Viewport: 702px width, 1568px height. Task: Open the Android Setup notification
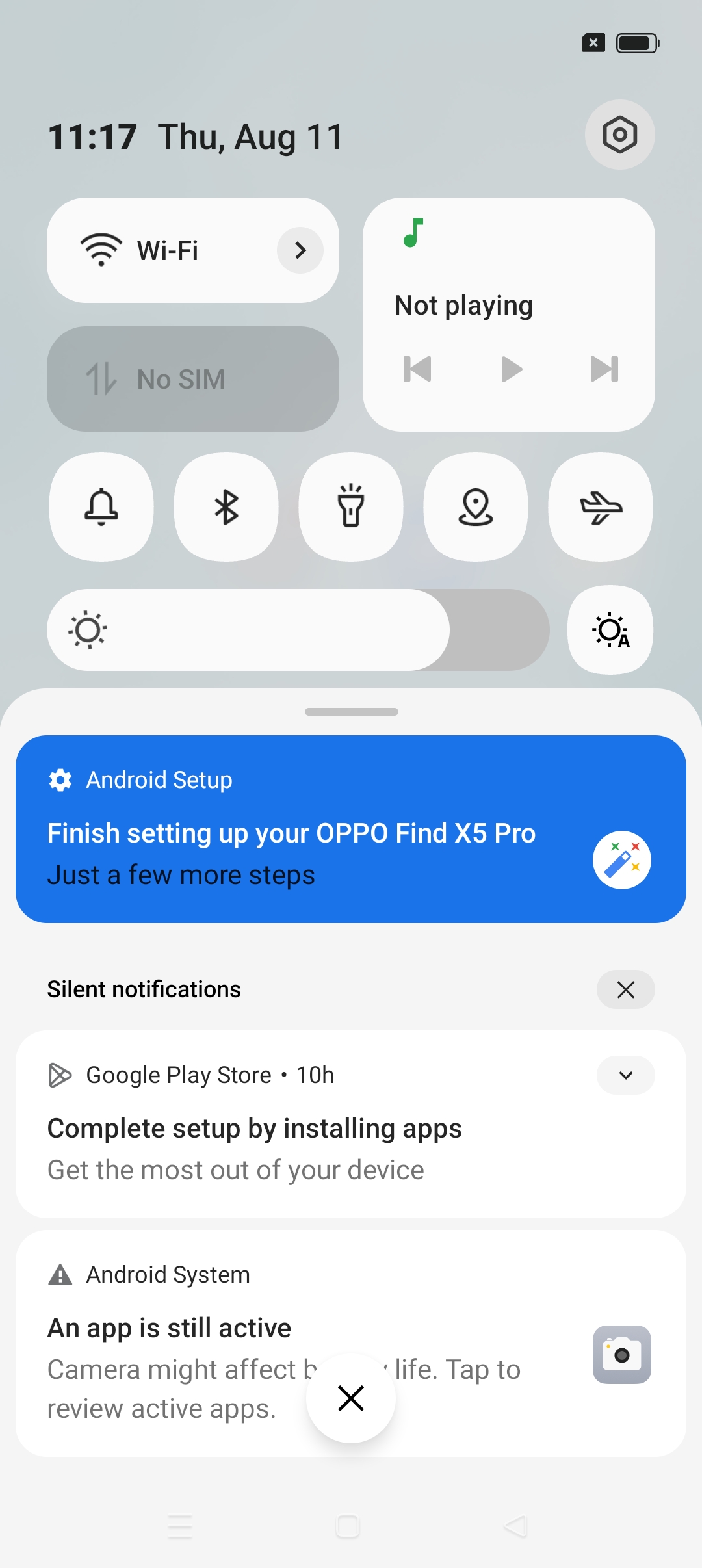351,829
